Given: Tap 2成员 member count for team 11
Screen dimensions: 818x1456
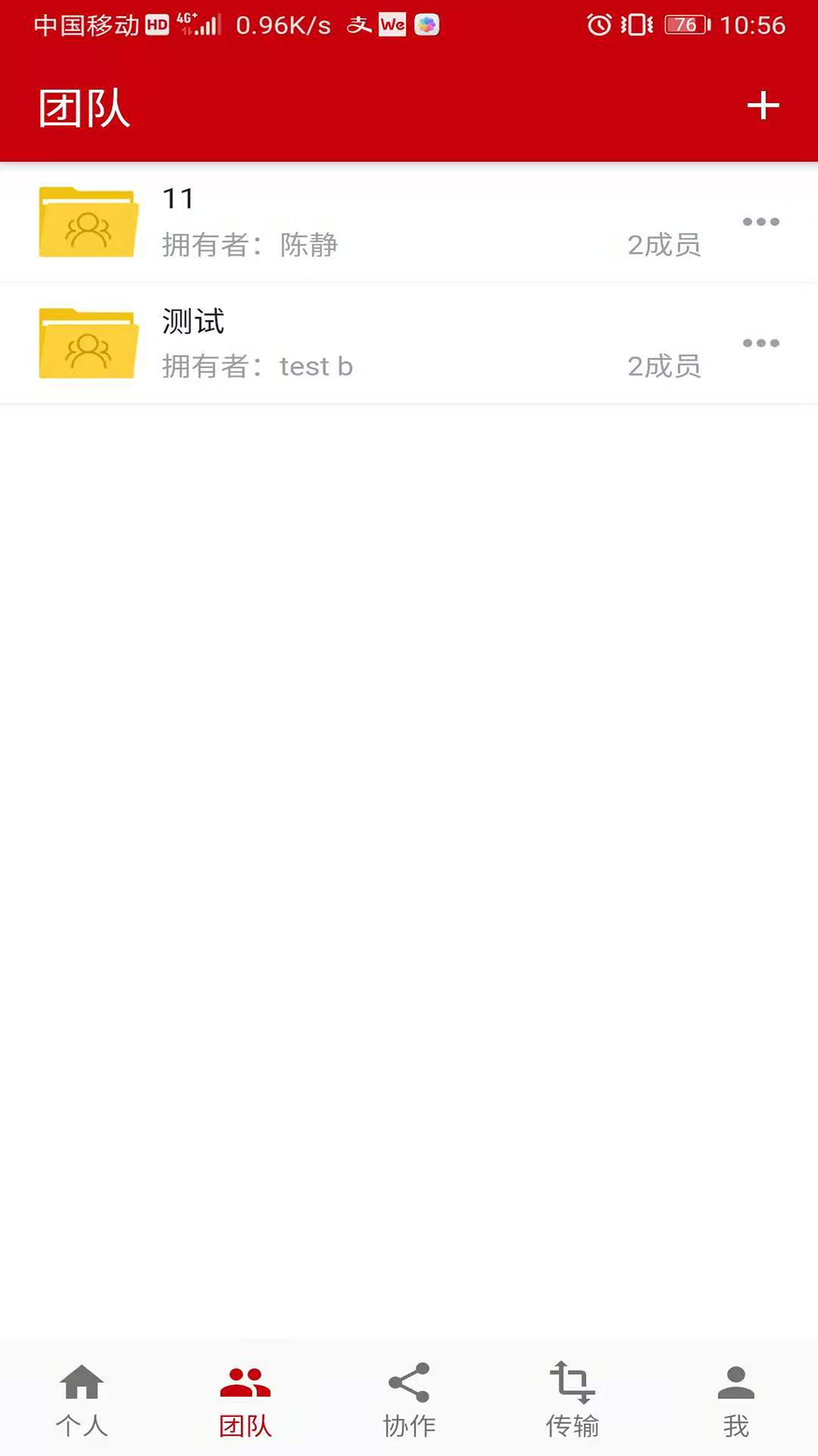Looking at the screenshot, I should (664, 245).
